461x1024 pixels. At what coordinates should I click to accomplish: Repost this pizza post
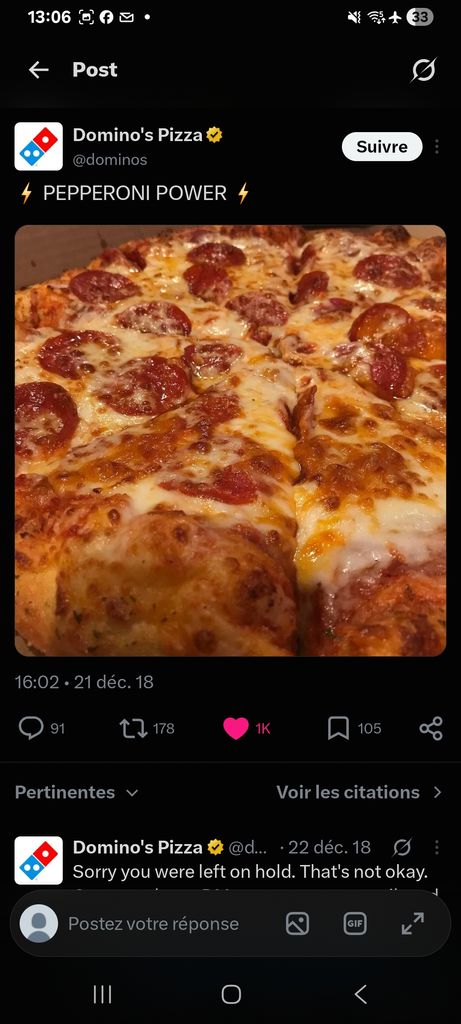[x=133, y=728]
